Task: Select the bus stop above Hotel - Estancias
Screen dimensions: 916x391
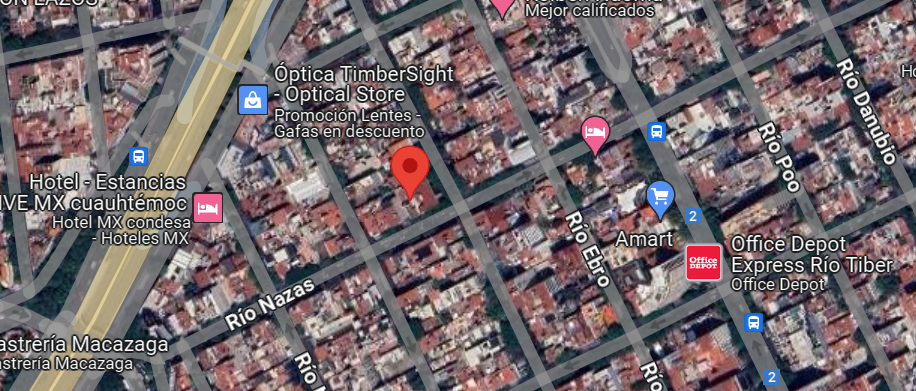Action: click(138, 157)
